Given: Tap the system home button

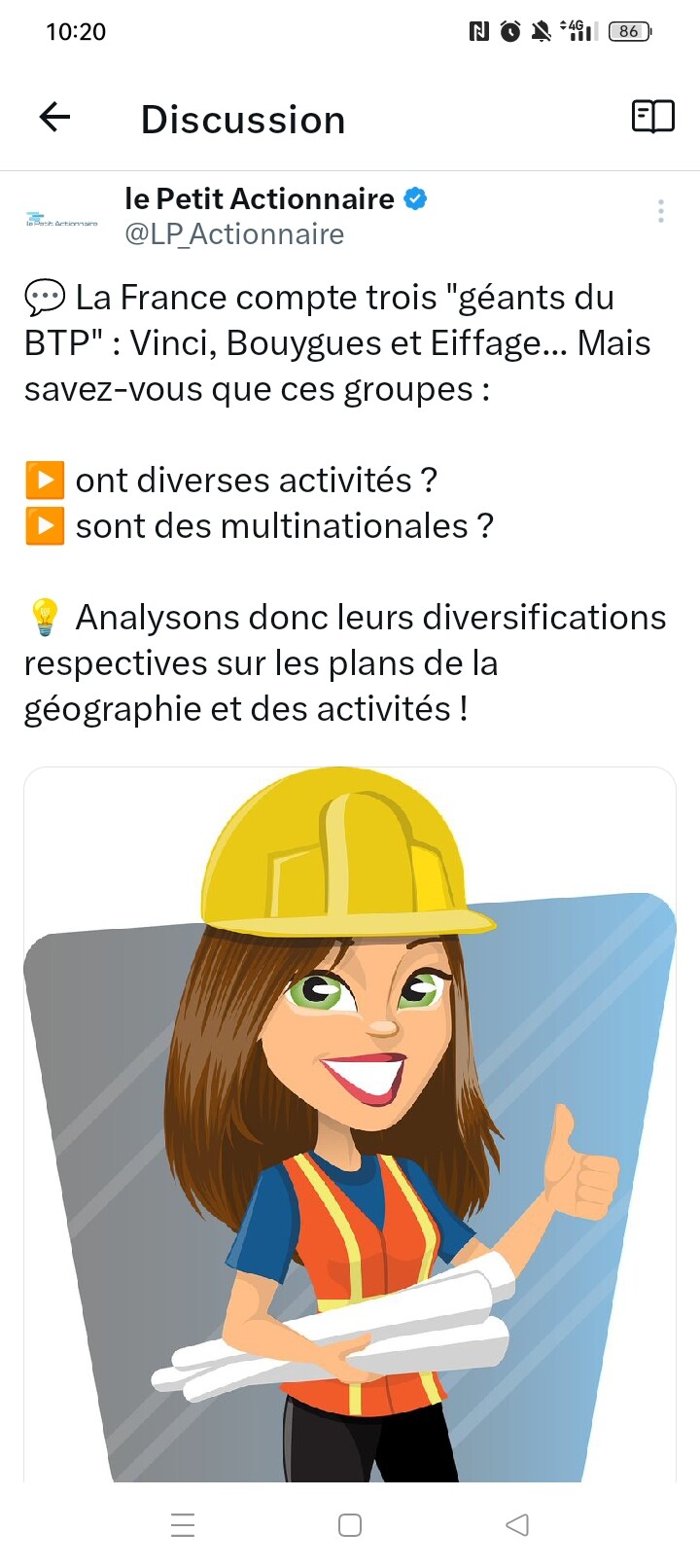Looking at the screenshot, I should click(350, 1524).
